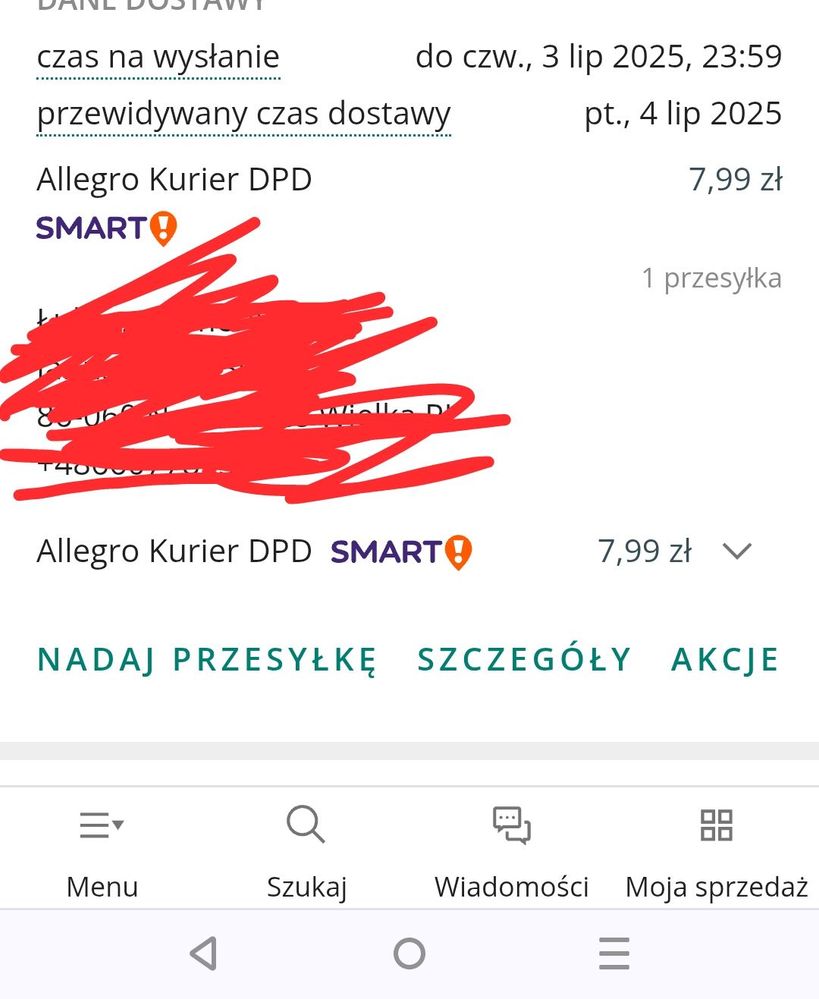Collapse the 7,99 zł shipping row chevron
This screenshot has height=999, width=819.
[737, 551]
